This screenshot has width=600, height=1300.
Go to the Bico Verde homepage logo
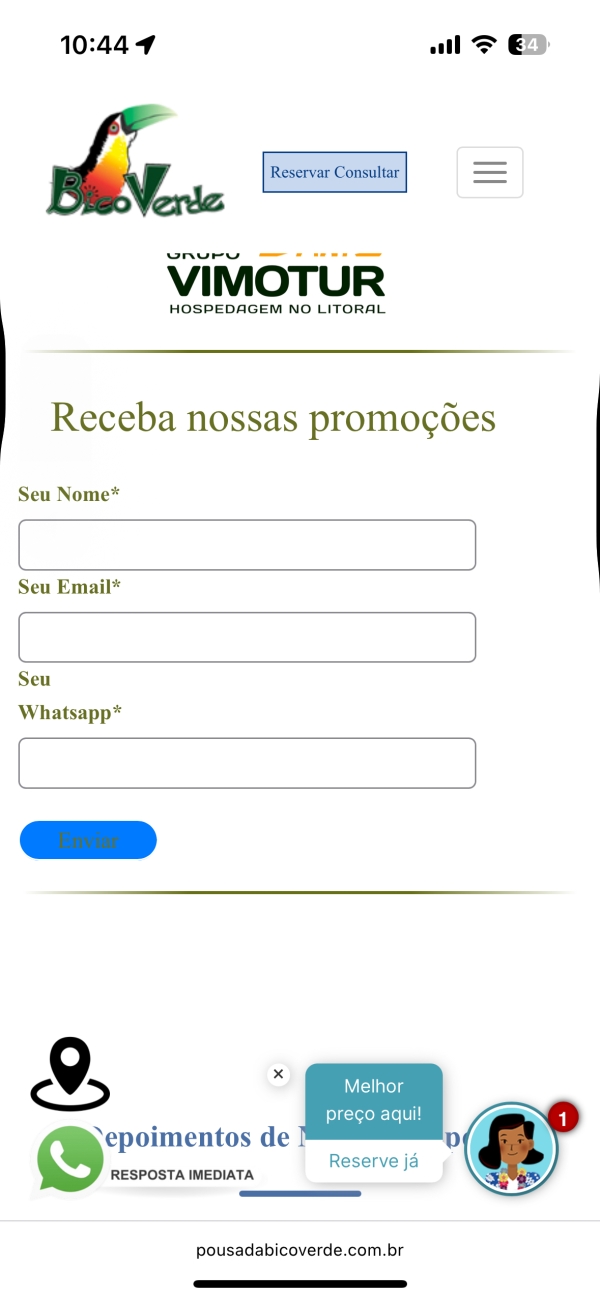coord(134,162)
